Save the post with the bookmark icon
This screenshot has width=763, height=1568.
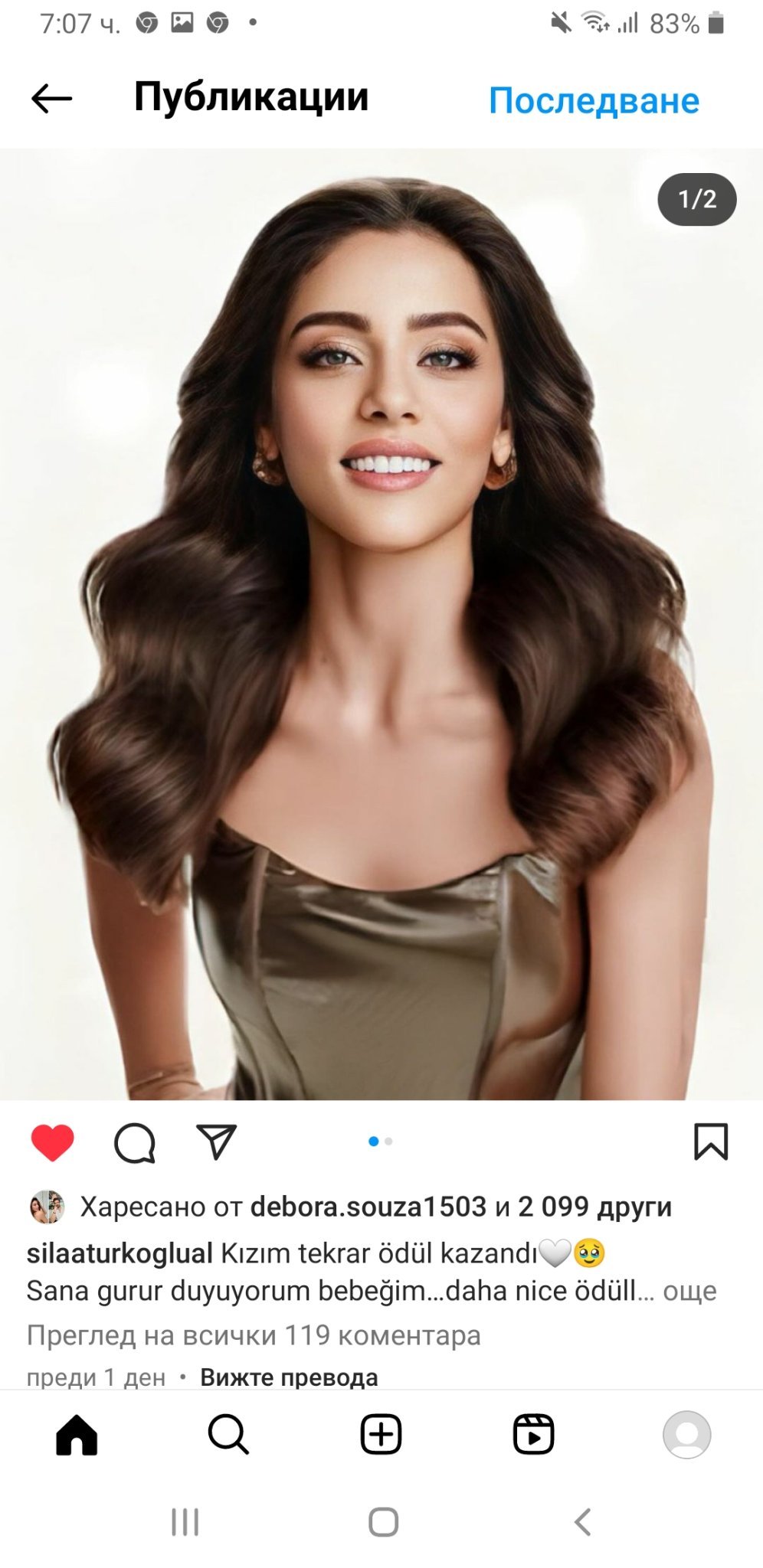click(x=710, y=1142)
